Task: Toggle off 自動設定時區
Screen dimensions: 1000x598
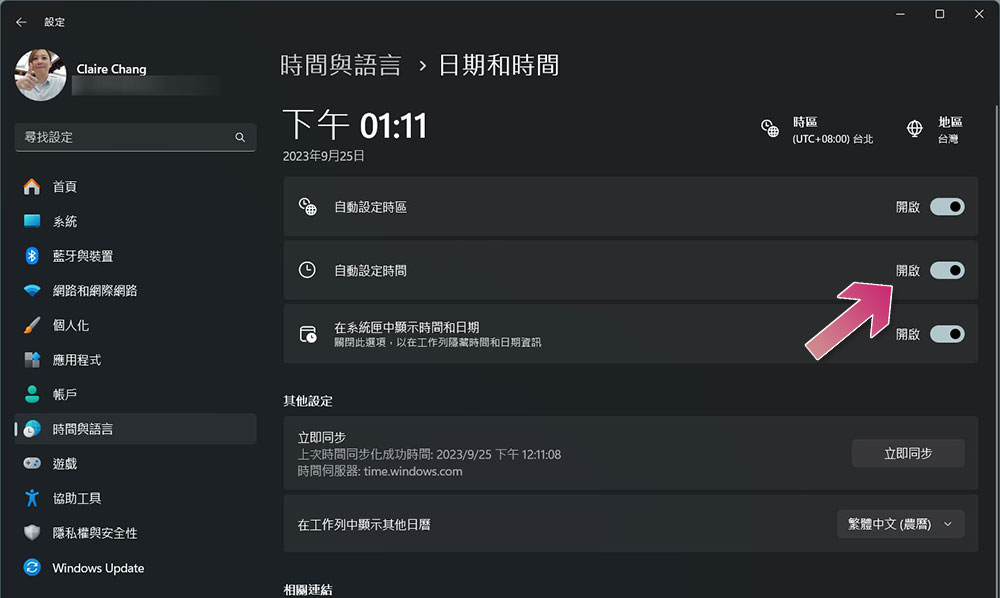Action: [947, 207]
